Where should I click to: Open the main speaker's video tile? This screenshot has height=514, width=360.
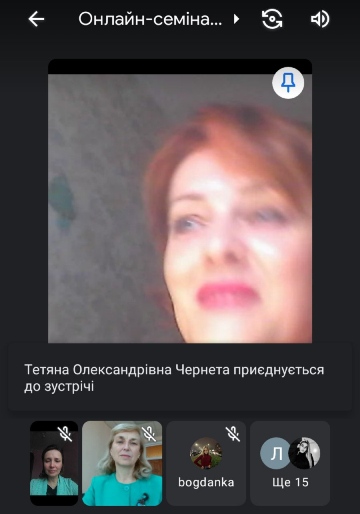click(x=180, y=201)
